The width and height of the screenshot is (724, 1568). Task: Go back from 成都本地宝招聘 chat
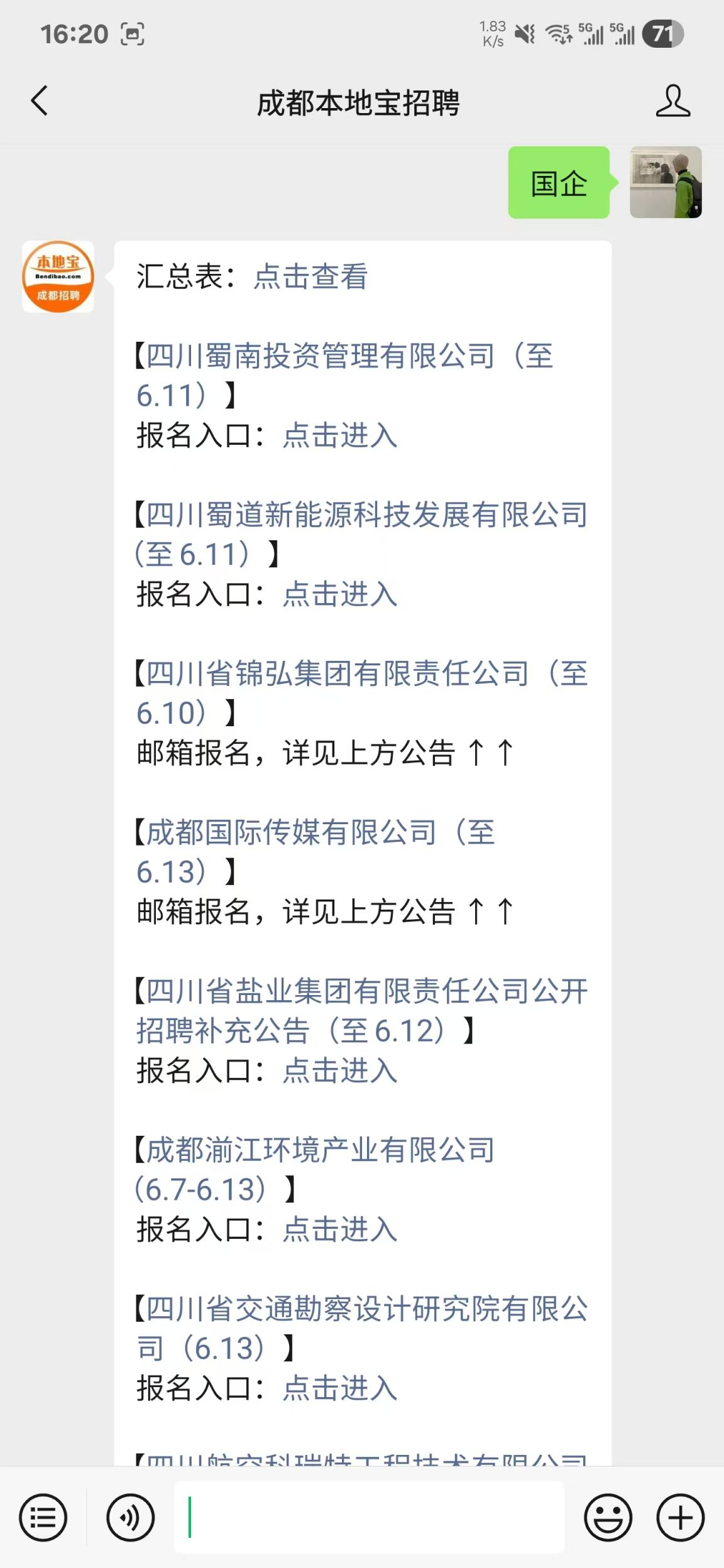point(39,101)
